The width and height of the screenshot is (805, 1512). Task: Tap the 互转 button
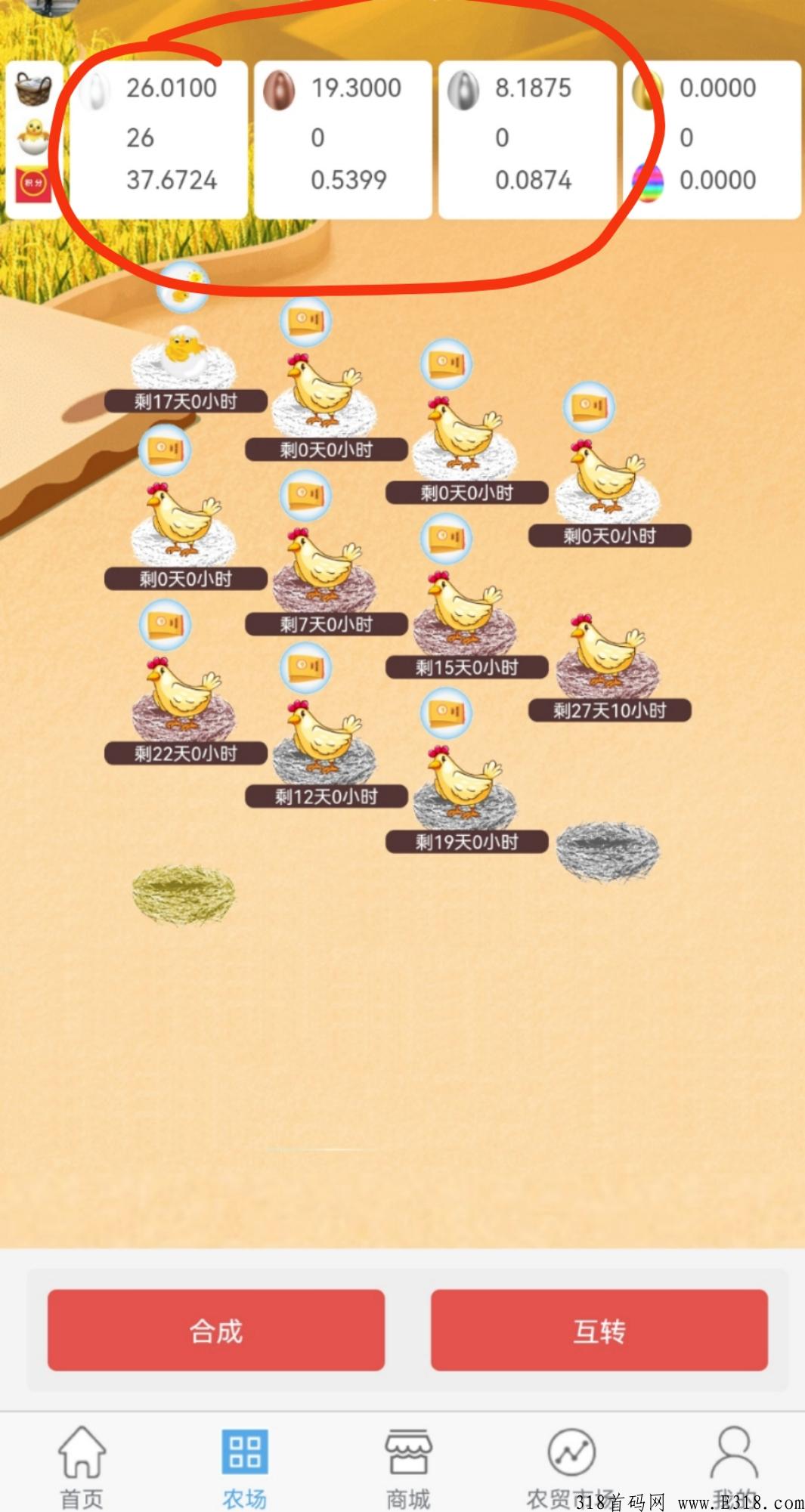(x=599, y=1331)
